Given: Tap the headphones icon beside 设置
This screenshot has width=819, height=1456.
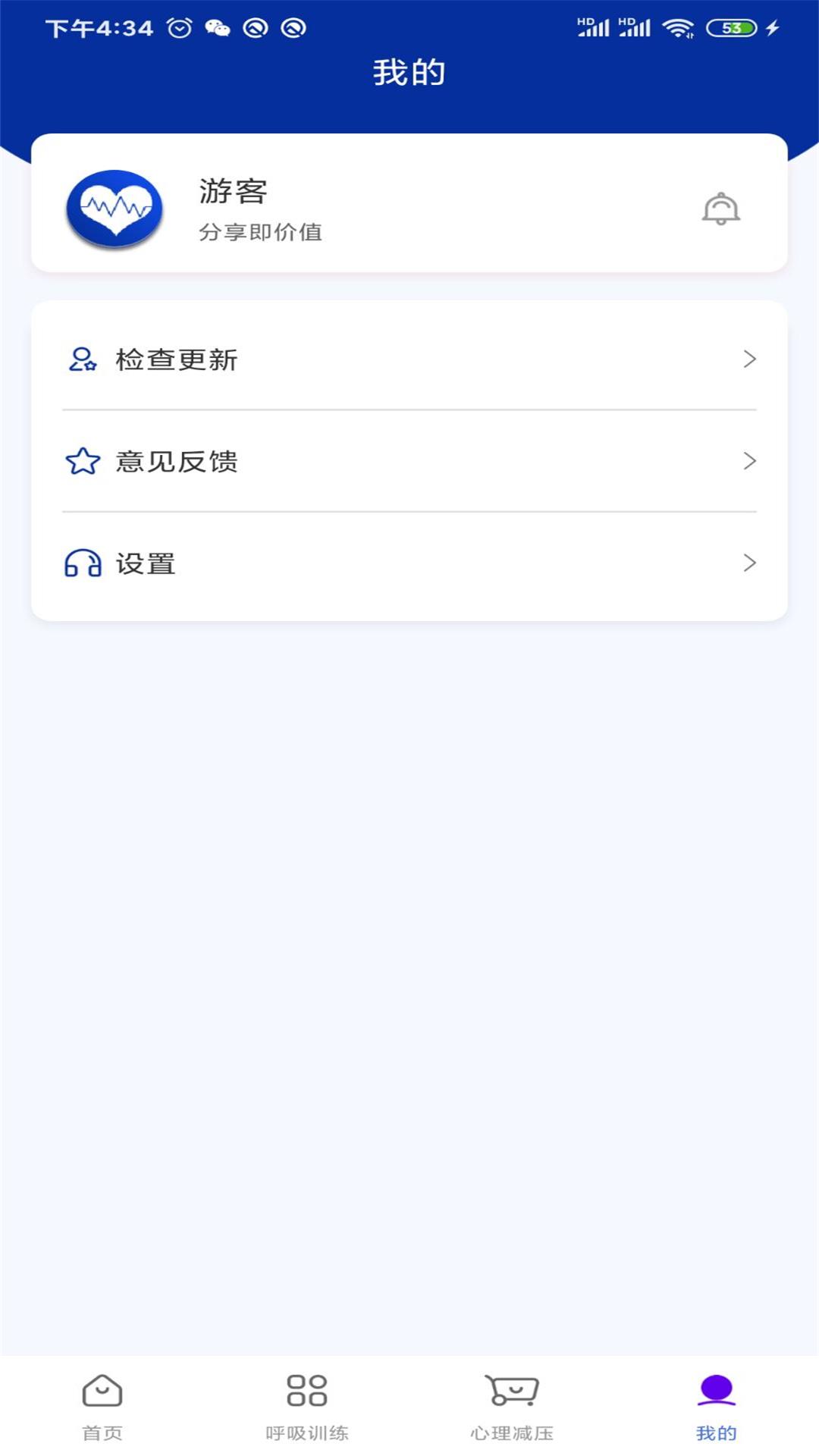Looking at the screenshot, I should [81, 563].
